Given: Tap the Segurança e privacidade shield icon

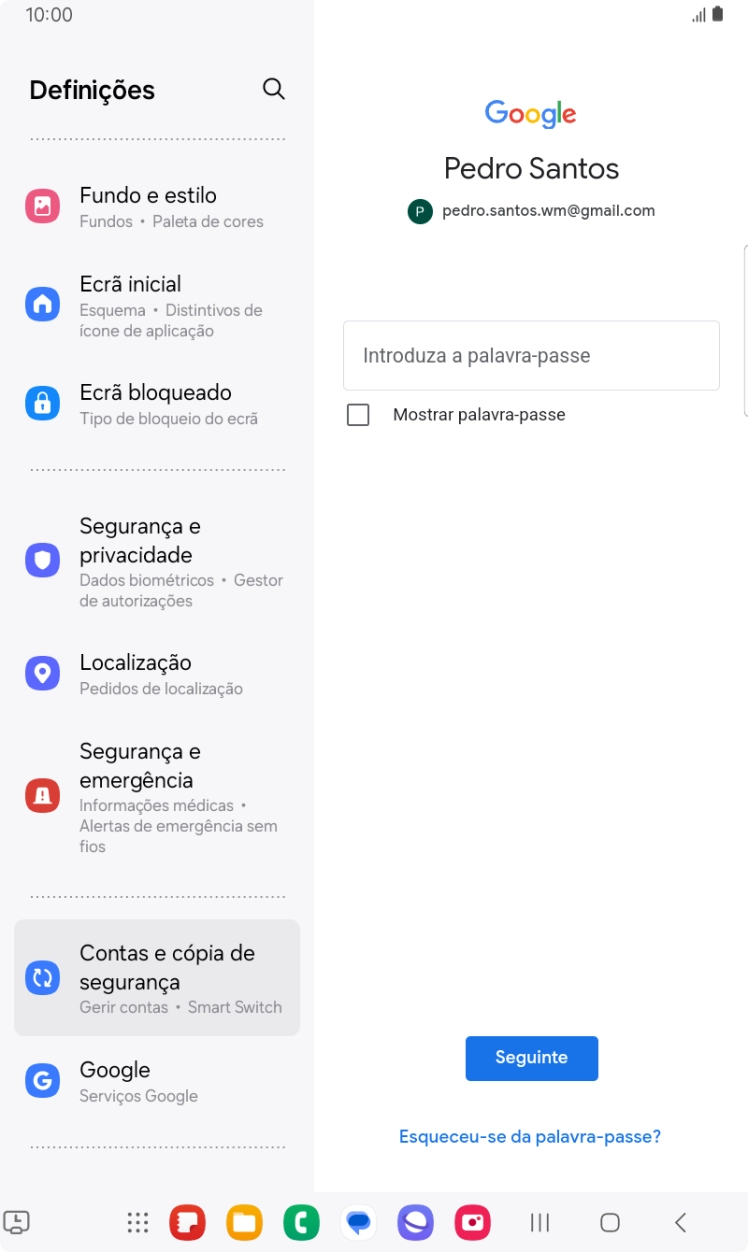Looking at the screenshot, I should [x=42, y=560].
